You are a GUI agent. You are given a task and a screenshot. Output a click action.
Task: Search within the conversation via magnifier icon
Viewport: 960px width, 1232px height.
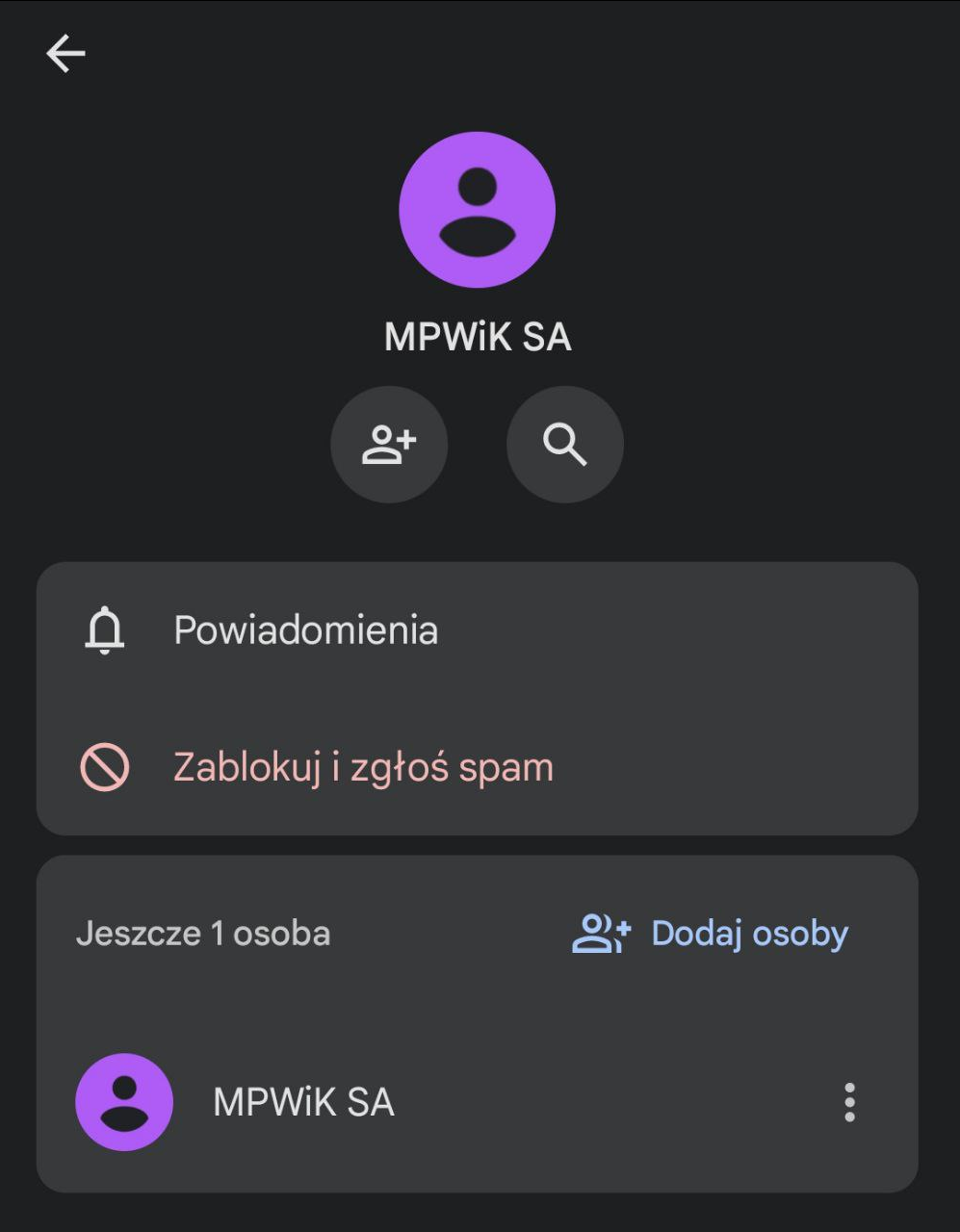565,445
